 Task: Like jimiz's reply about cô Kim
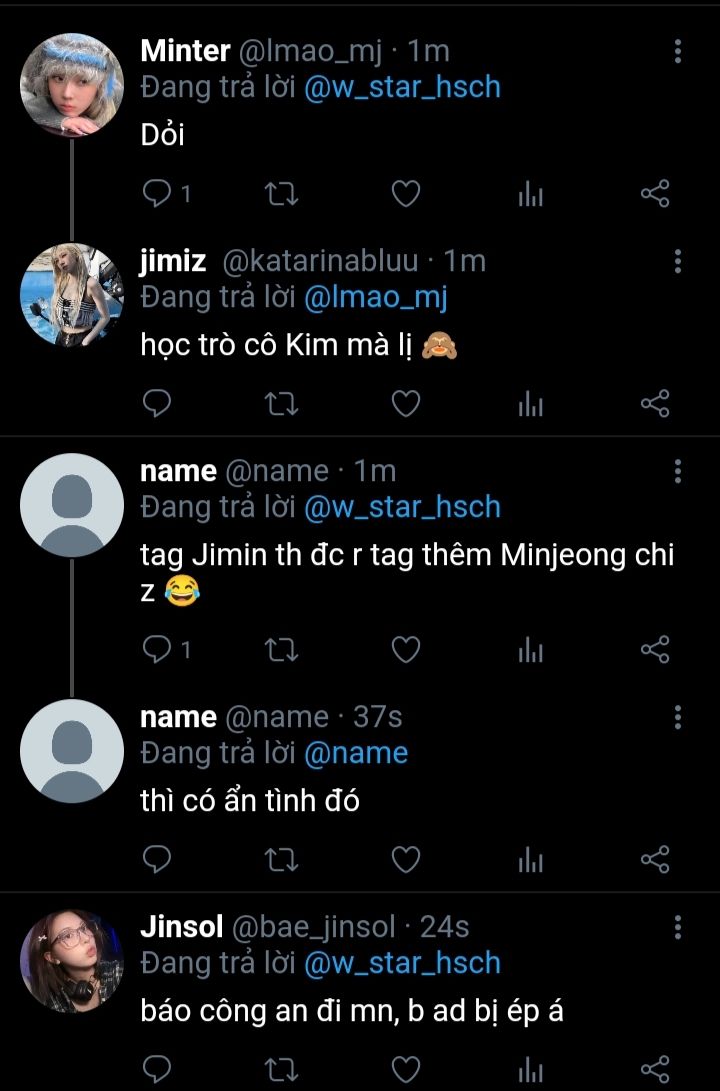(x=404, y=403)
